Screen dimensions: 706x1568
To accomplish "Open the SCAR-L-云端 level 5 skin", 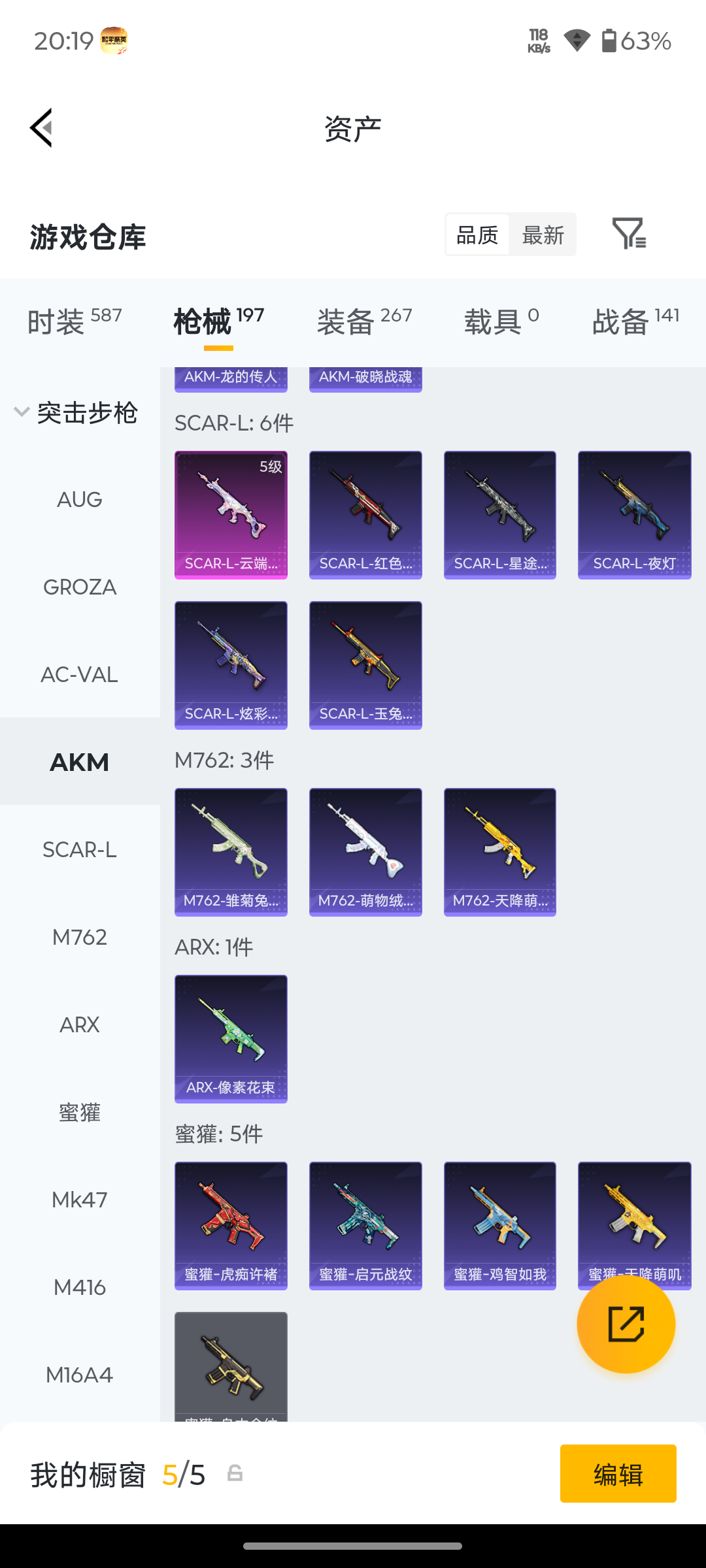I will click(x=231, y=515).
